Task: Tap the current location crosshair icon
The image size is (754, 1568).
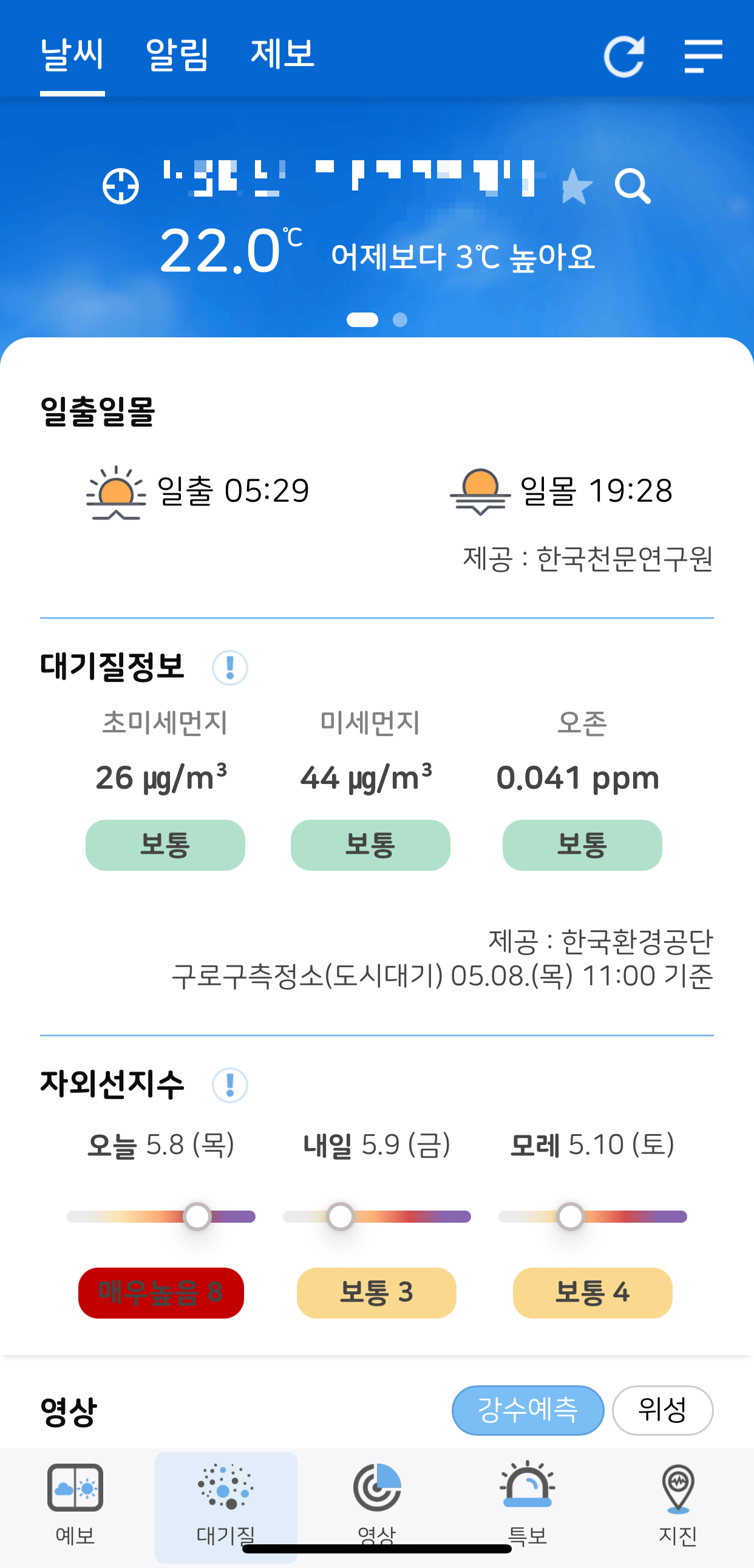Action: (x=121, y=186)
